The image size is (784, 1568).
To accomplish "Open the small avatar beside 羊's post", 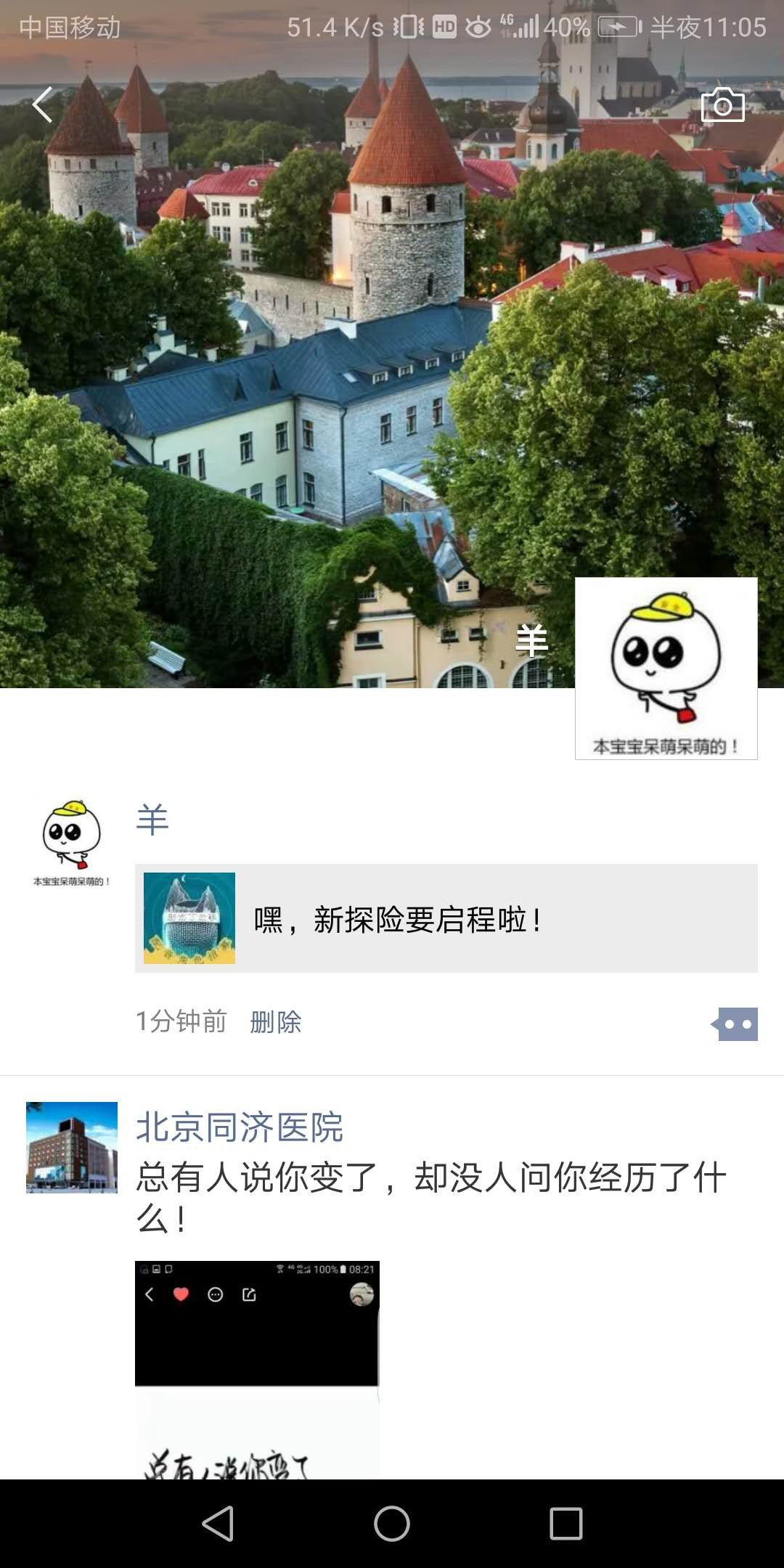I will point(71,841).
